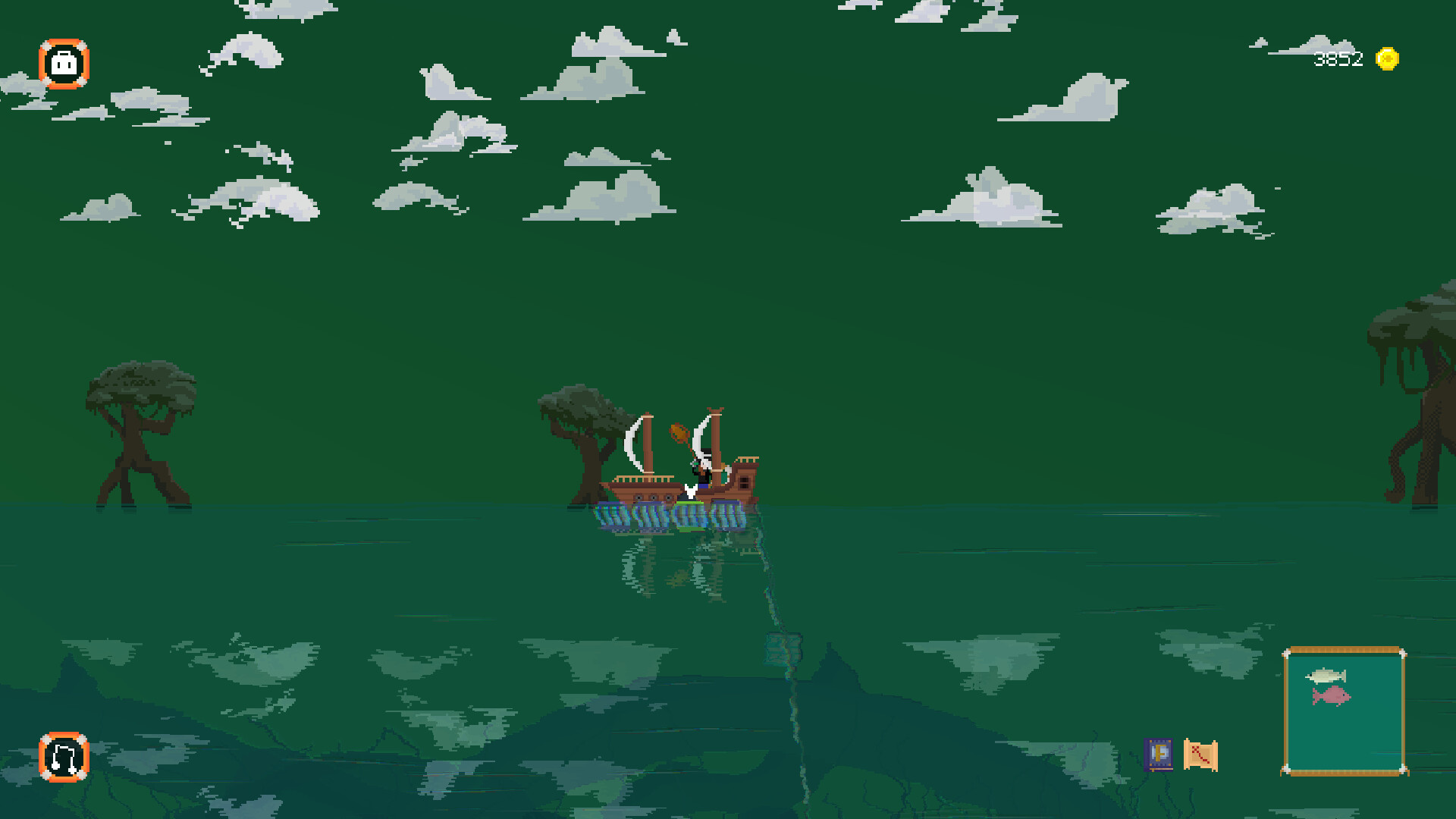Open the treasure map scroll
Image resolution: width=1456 pixels, height=819 pixels.
point(1200,755)
